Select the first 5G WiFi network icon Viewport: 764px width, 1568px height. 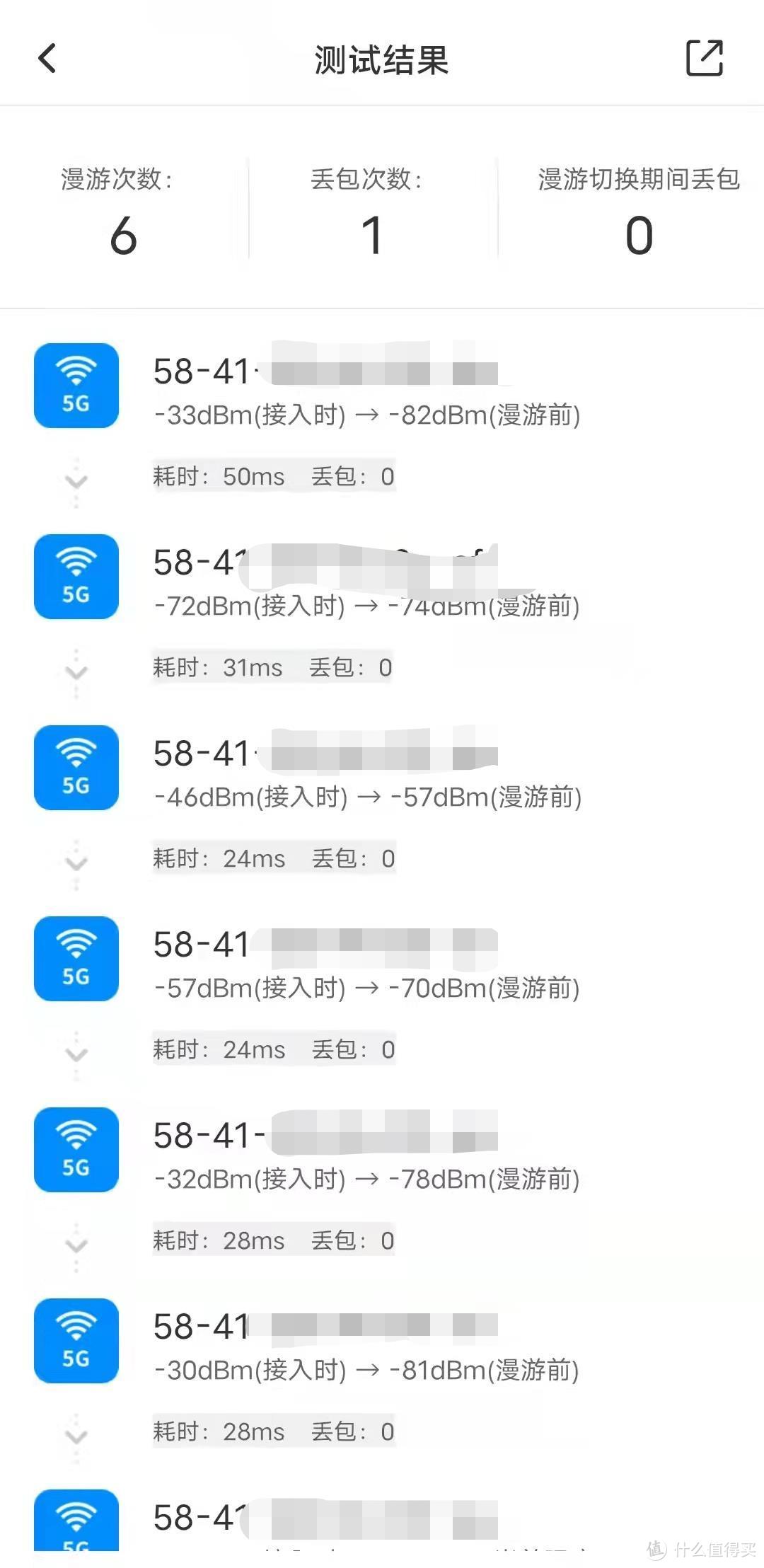75,385
